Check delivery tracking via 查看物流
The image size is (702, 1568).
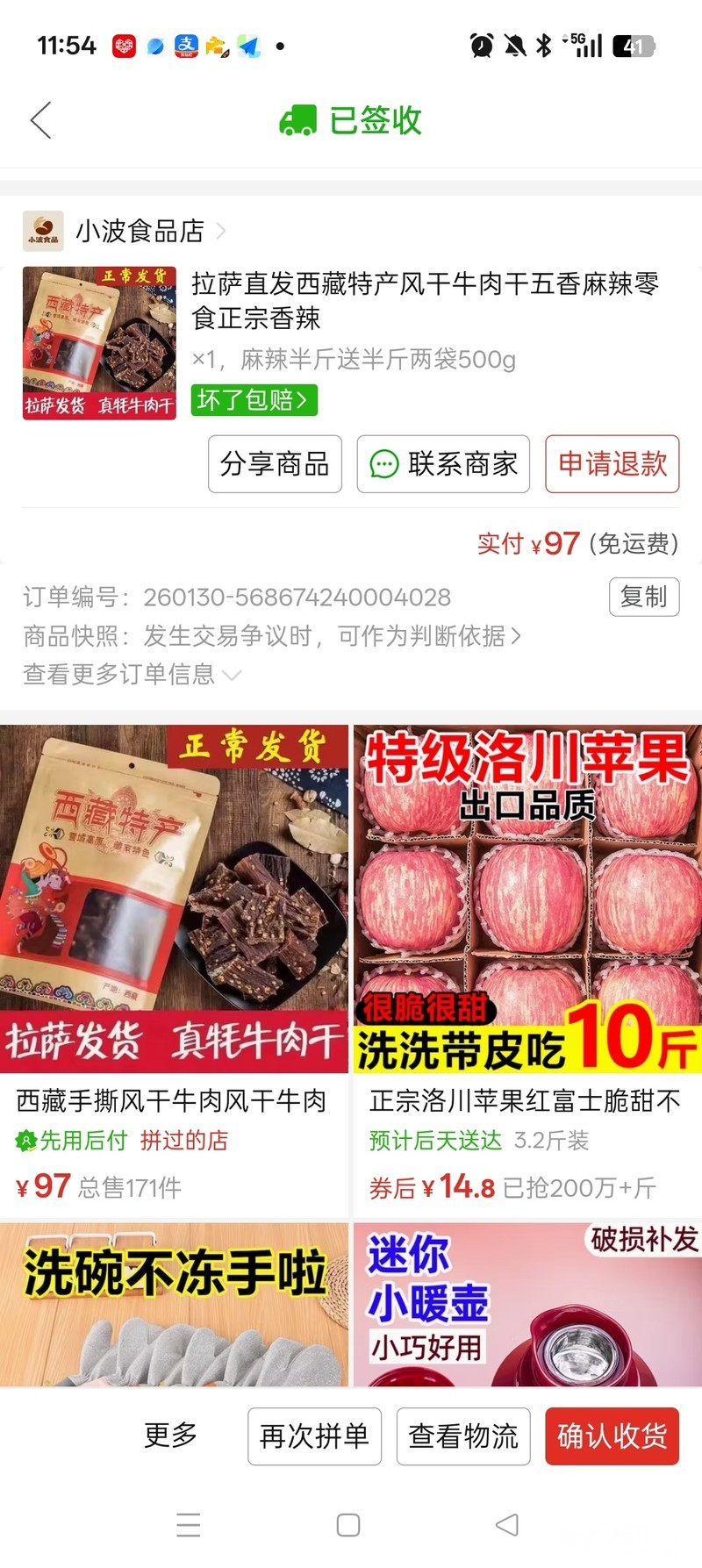(463, 1436)
